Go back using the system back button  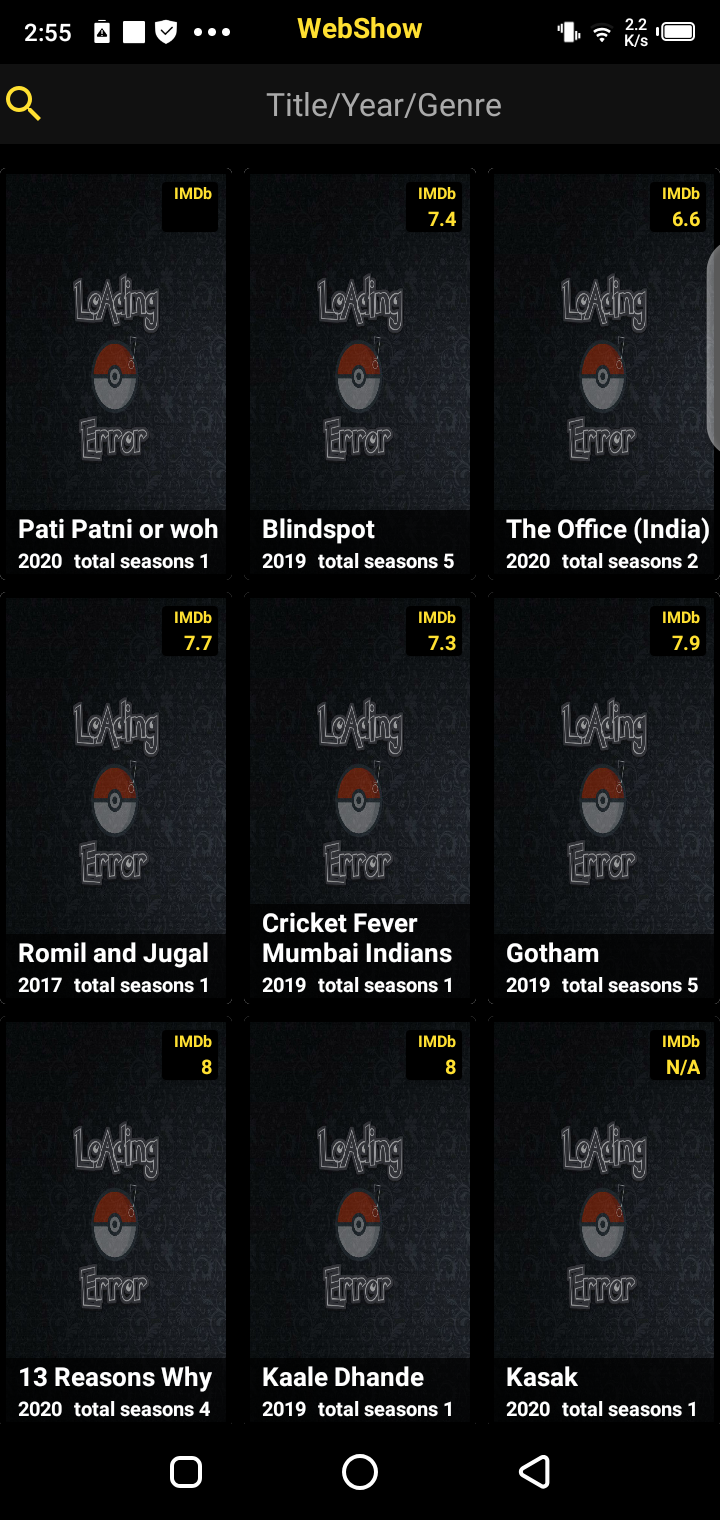coord(534,1471)
